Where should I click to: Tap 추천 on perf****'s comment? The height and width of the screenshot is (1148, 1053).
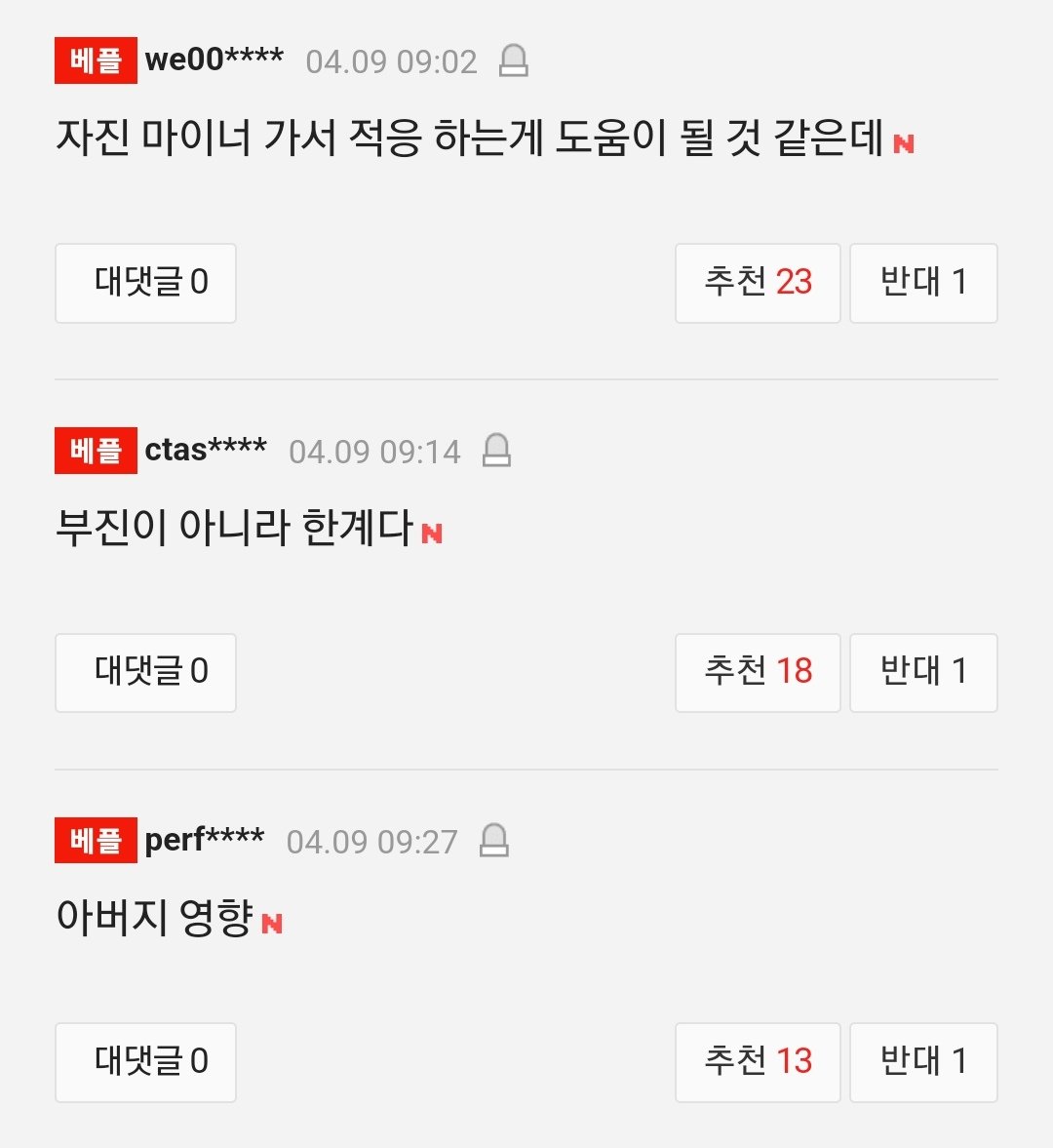coord(758,1062)
